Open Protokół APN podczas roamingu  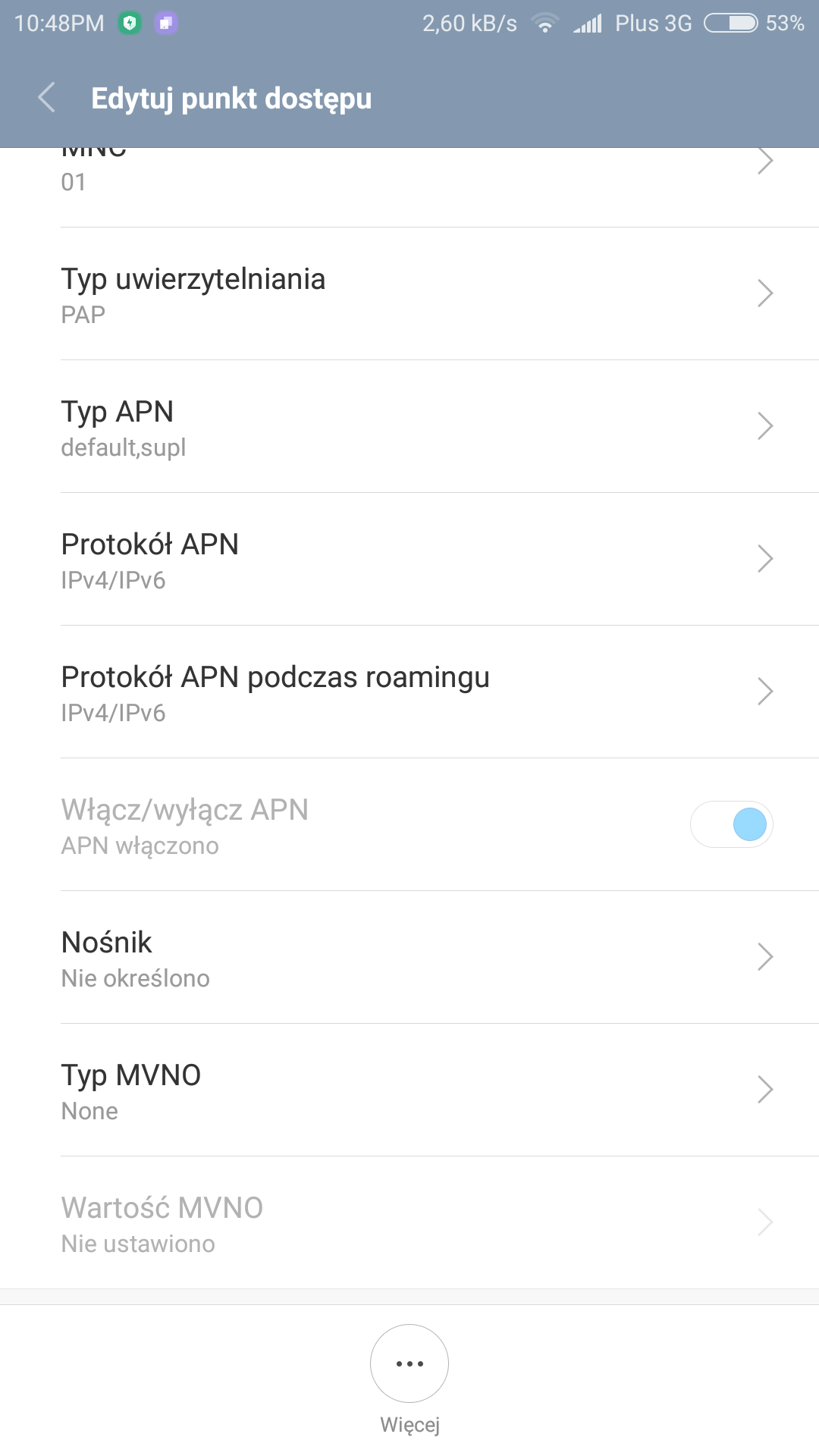click(409, 692)
